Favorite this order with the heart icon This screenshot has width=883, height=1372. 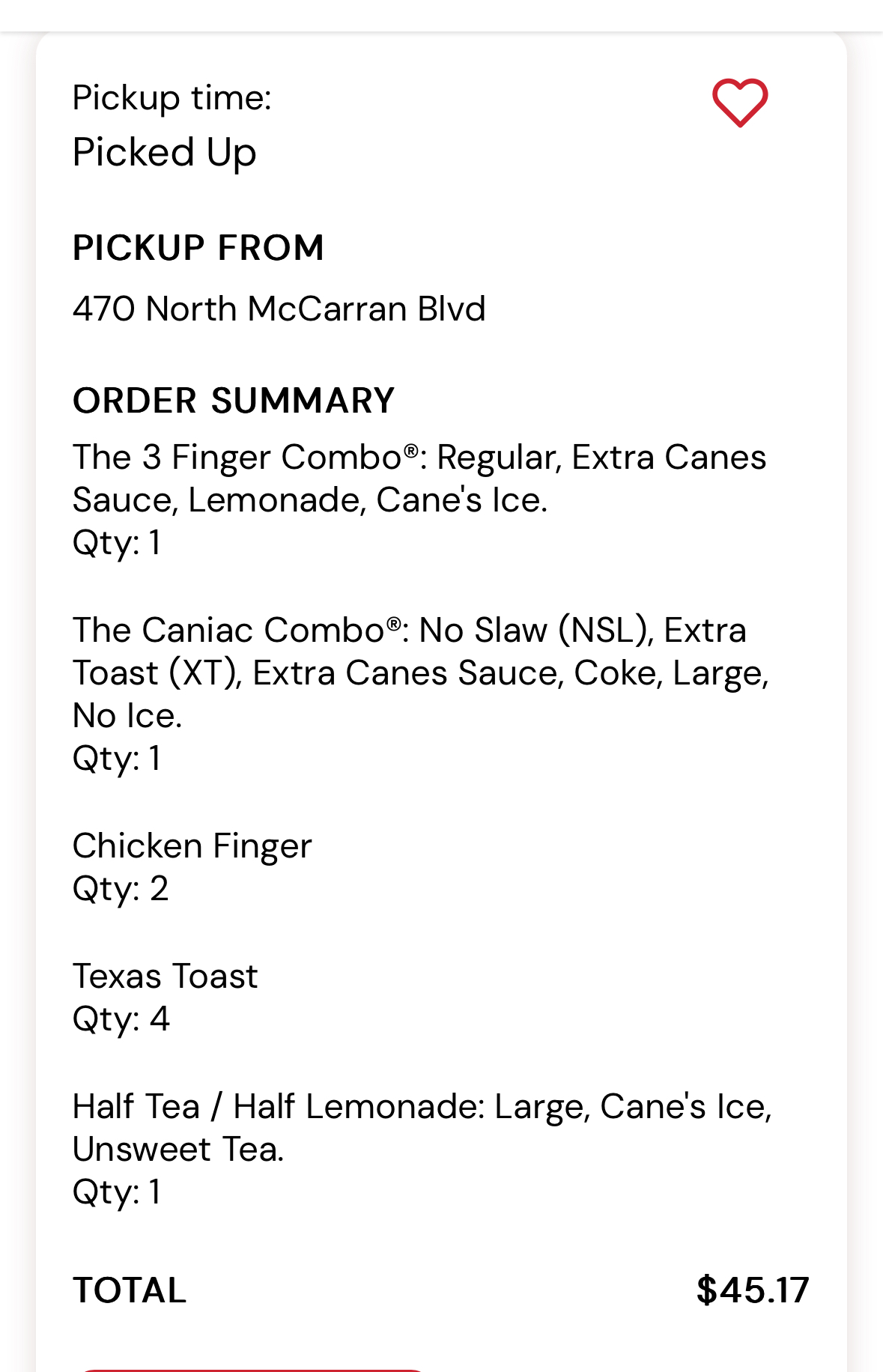point(739,103)
